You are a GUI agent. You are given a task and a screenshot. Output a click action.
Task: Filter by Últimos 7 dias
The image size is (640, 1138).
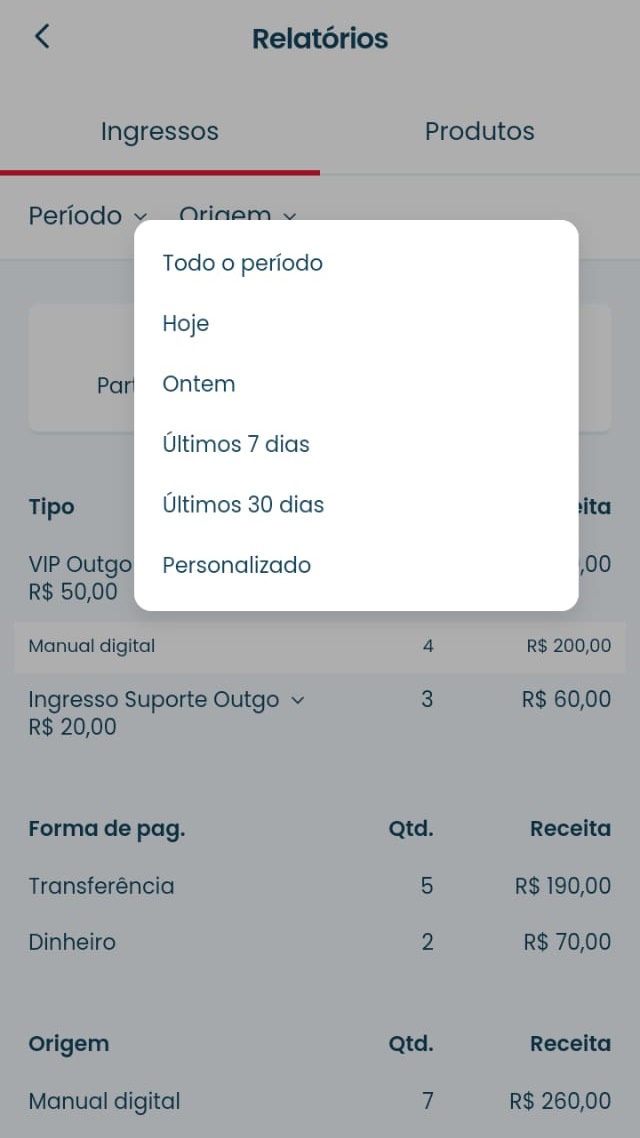coord(236,444)
